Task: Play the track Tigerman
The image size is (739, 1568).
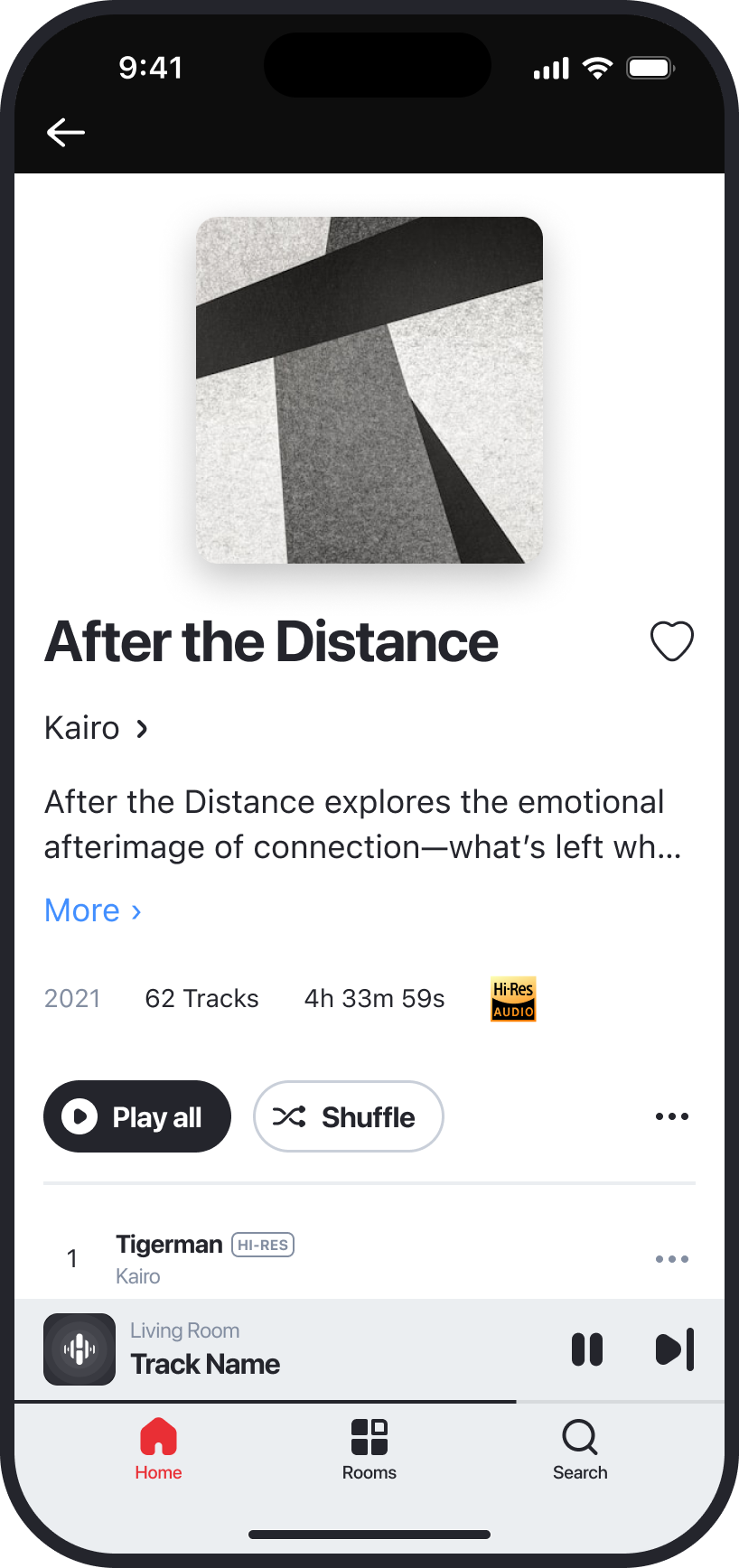Action: point(169,1246)
